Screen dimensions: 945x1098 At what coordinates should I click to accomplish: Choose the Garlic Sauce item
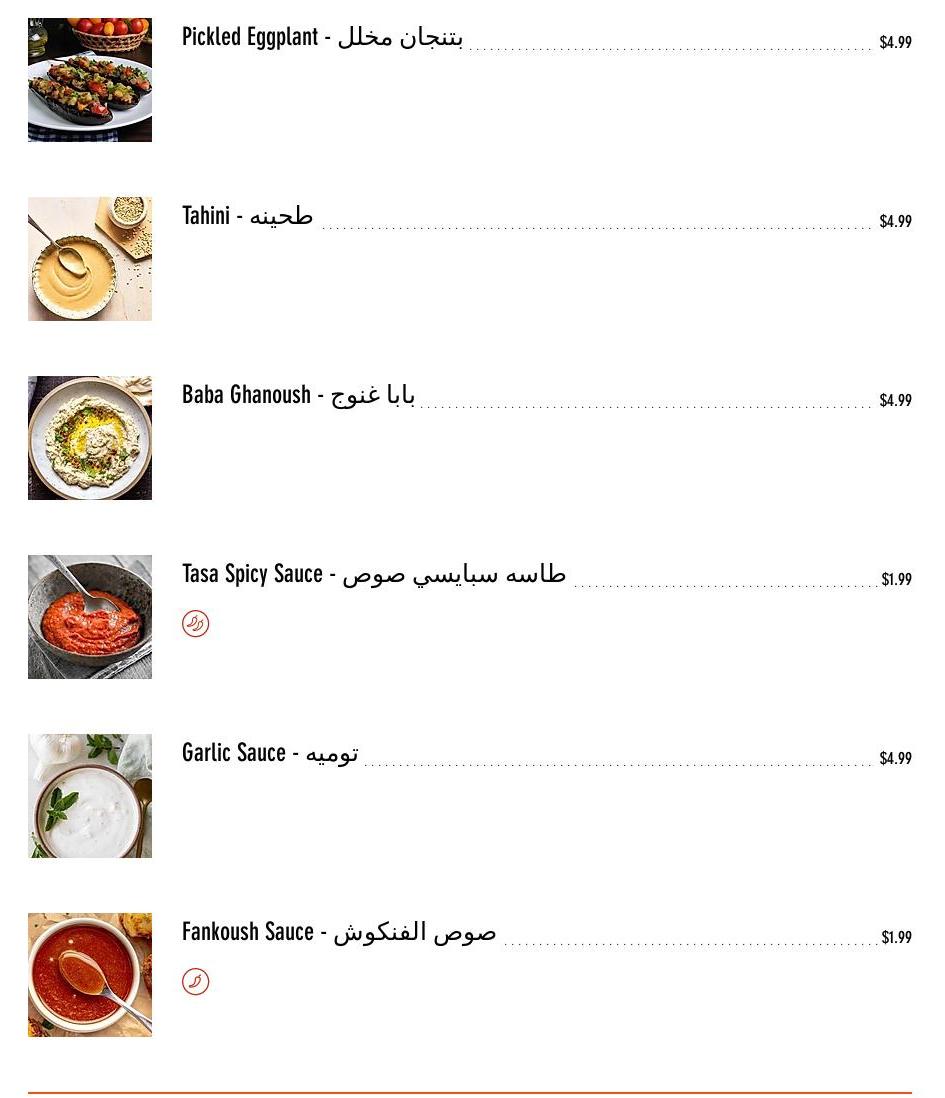pos(270,753)
